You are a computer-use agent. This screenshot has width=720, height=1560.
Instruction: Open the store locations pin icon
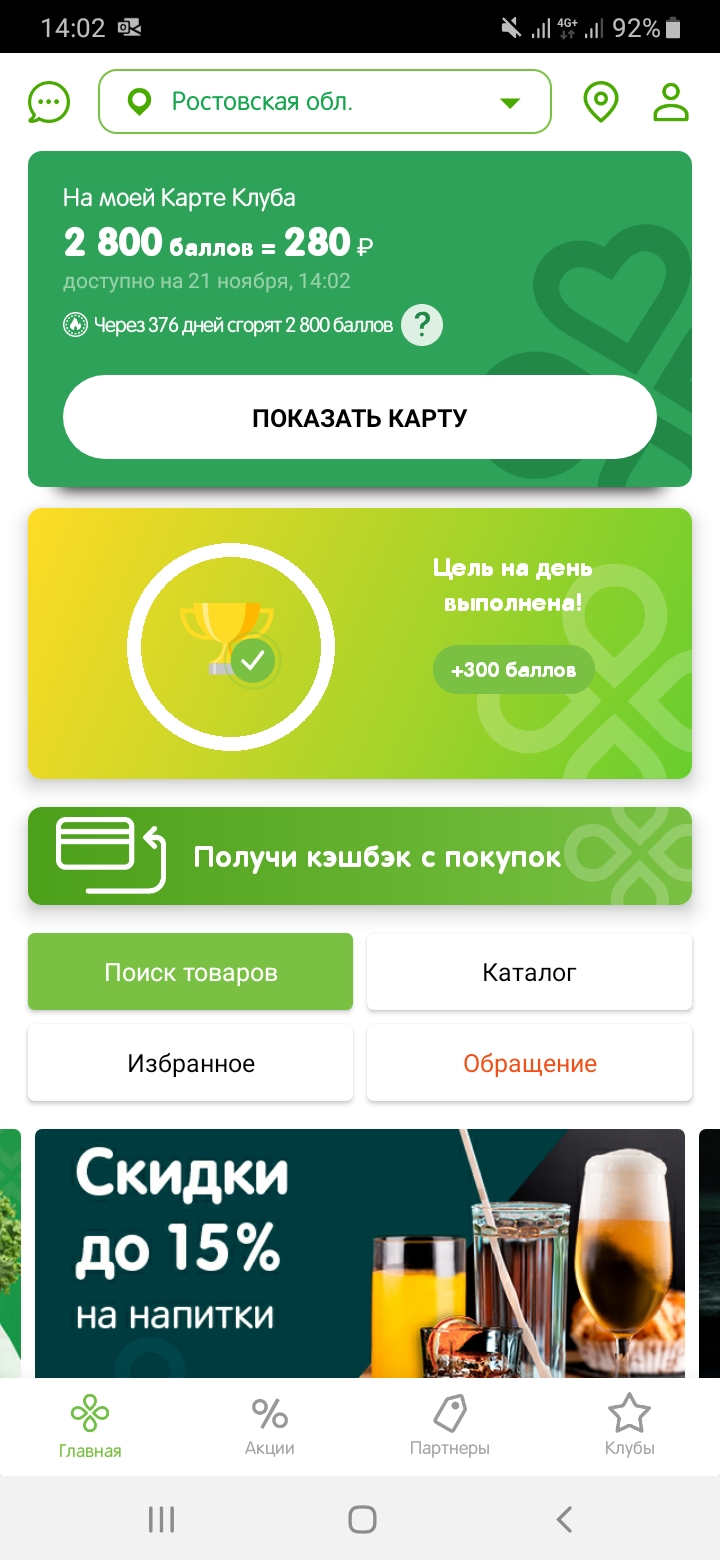click(x=601, y=102)
